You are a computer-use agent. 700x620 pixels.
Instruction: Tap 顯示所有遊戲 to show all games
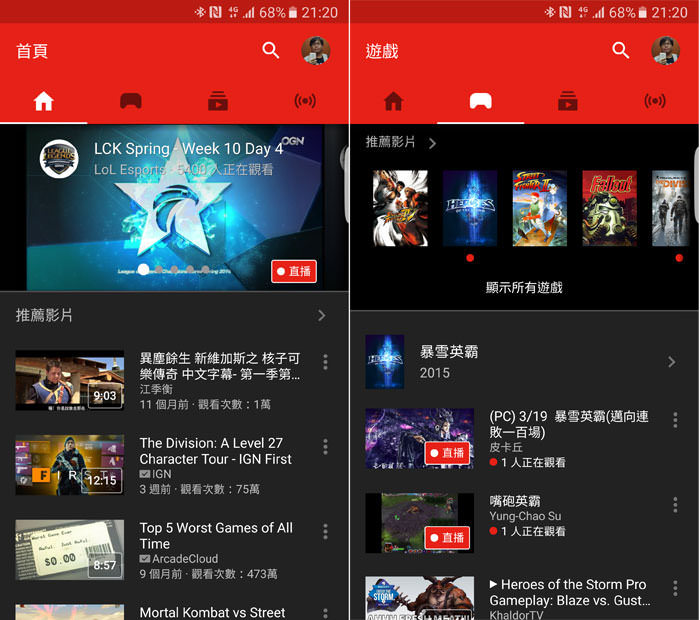point(524,287)
